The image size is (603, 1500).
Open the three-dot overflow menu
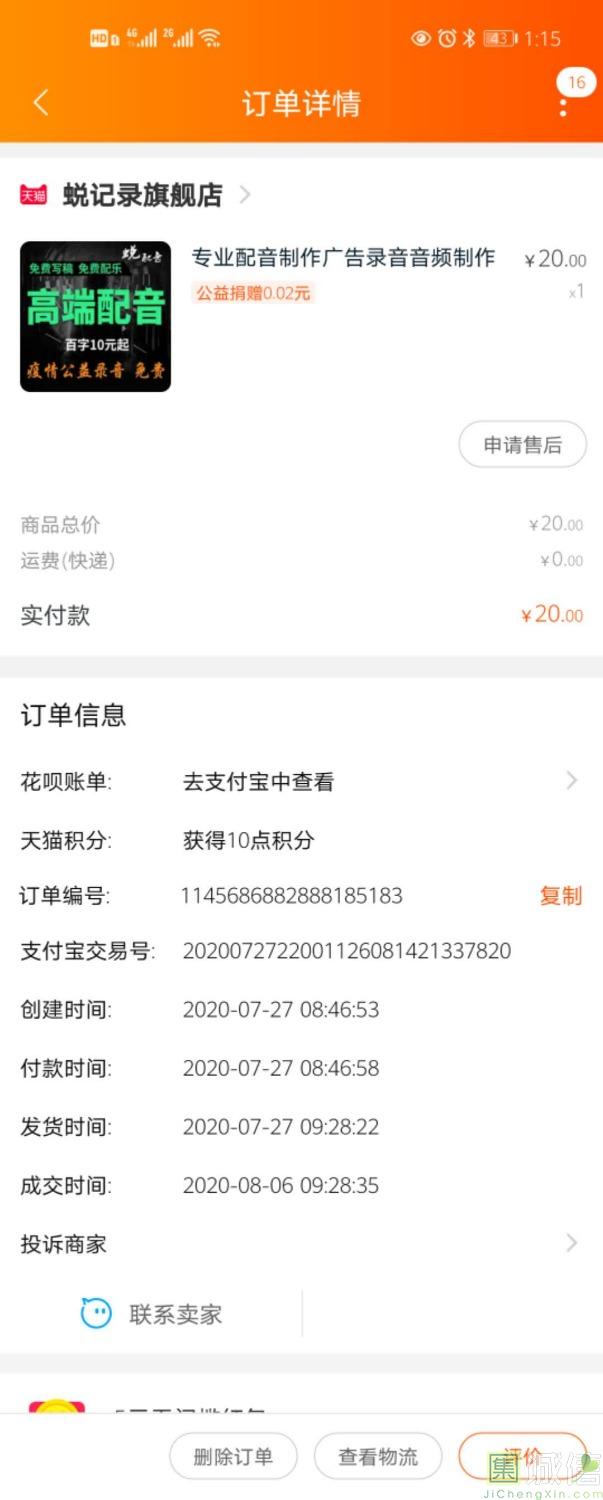coord(564,103)
